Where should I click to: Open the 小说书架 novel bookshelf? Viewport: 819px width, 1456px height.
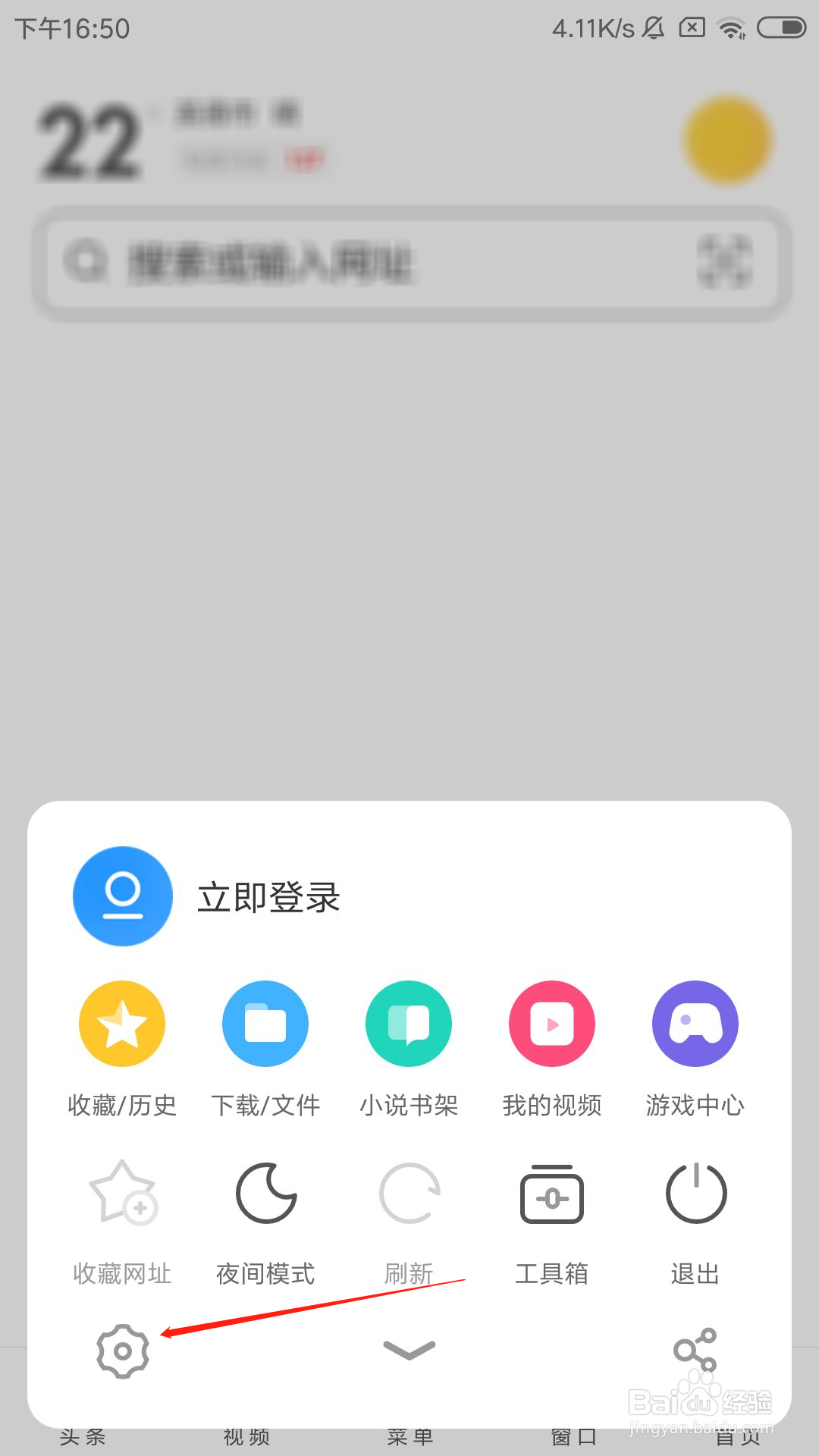[408, 1024]
